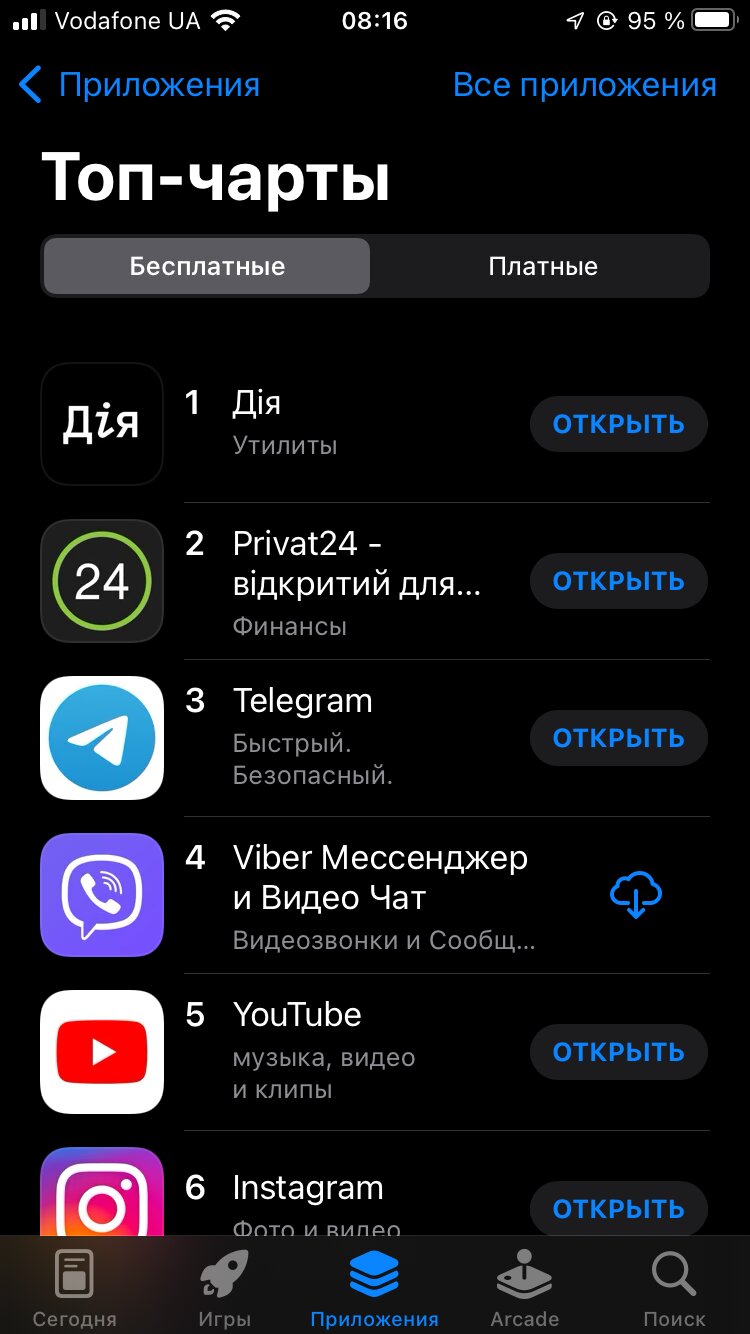Open the Поиск tab
This screenshot has height=1334, width=750.
pos(675,1288)
